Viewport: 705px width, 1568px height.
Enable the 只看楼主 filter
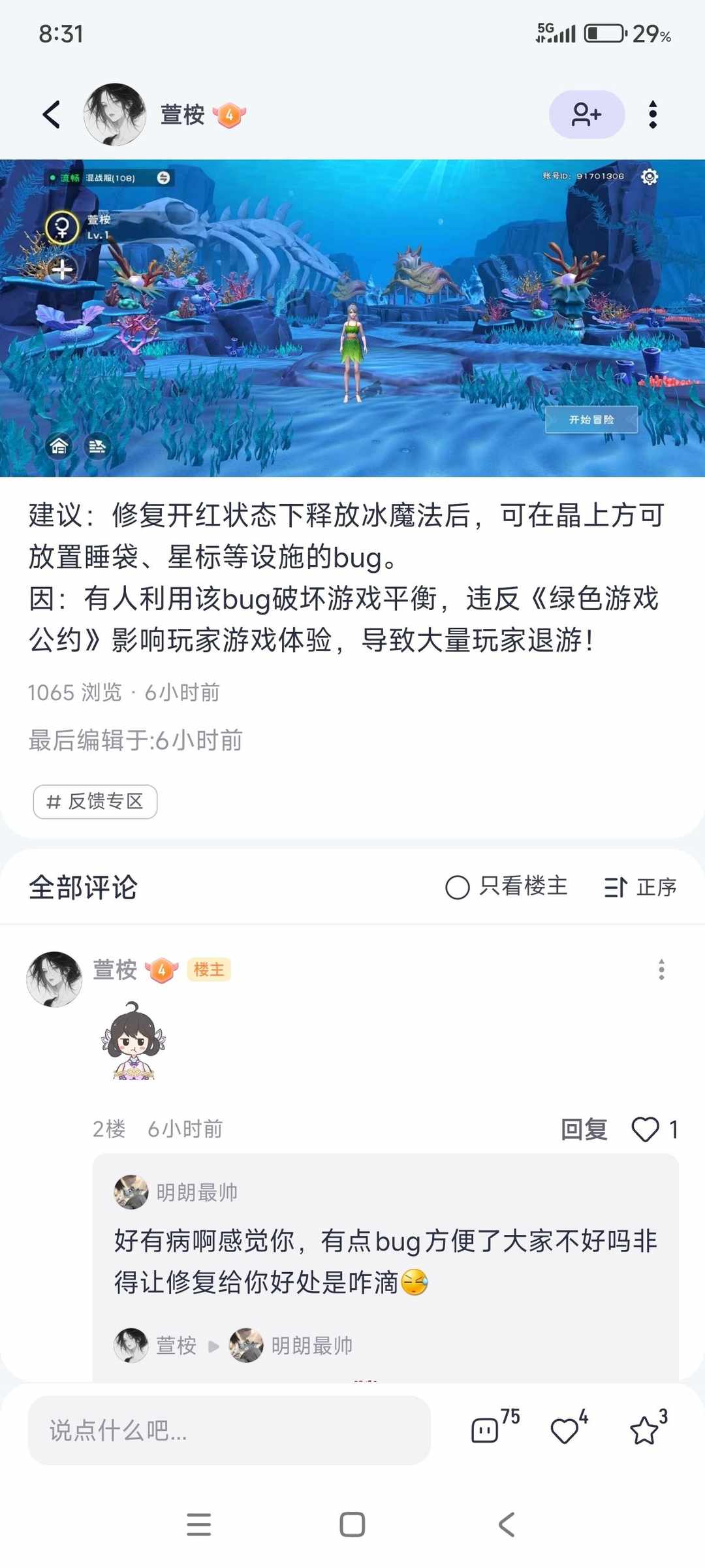[x=507, y=887]
